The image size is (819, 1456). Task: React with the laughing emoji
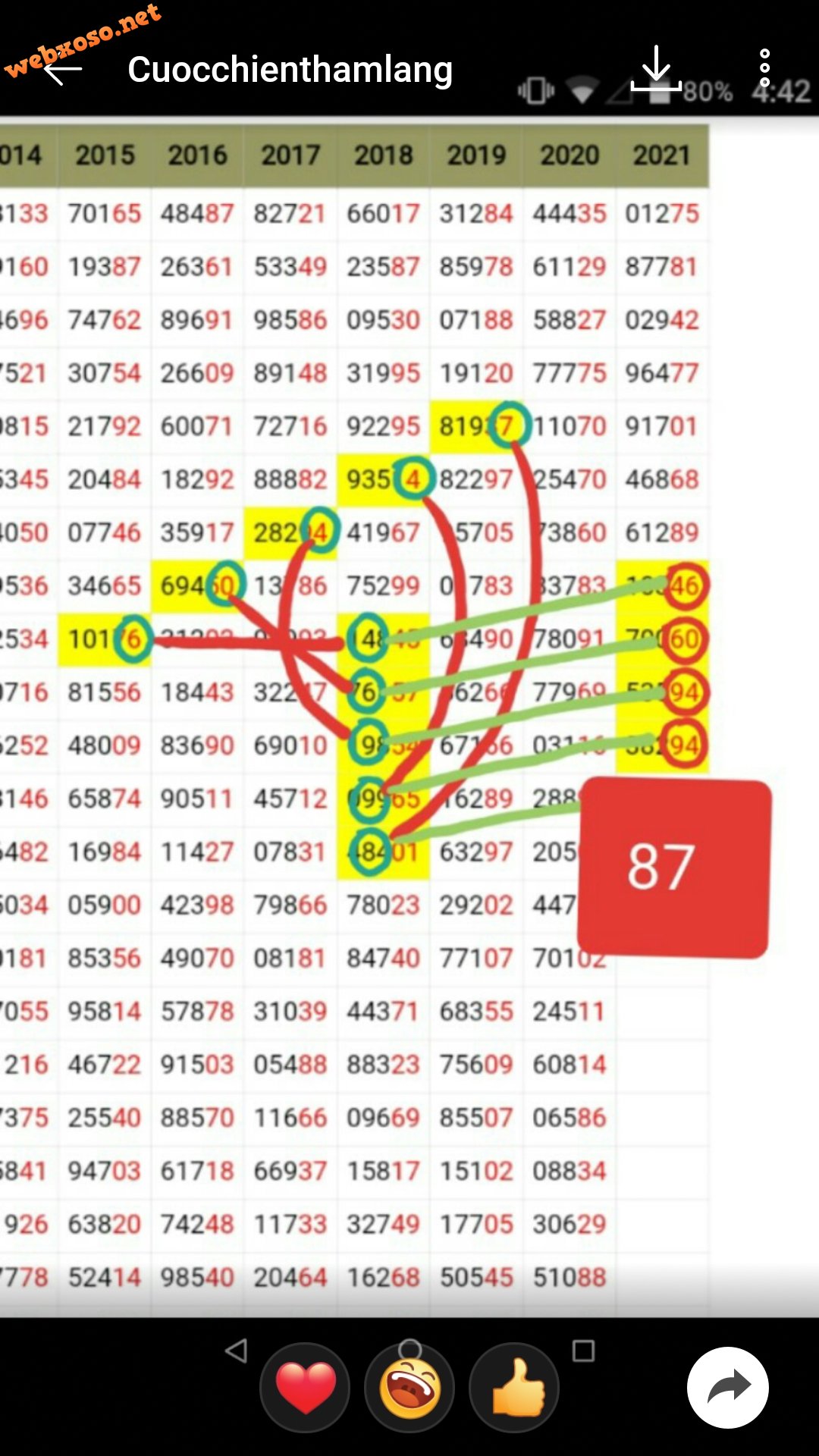point(409,1387)
